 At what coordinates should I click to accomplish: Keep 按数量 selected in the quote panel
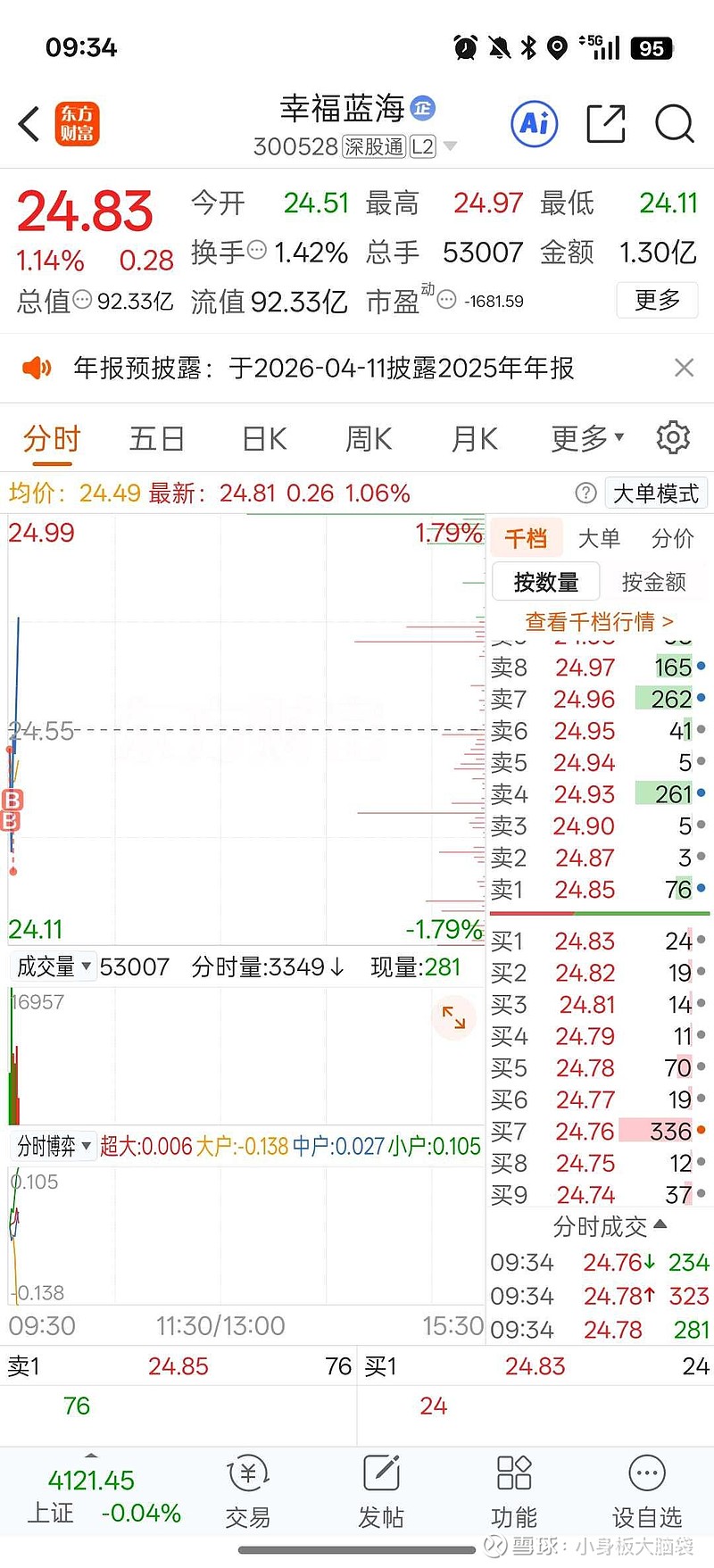click(x=545, y=581)
